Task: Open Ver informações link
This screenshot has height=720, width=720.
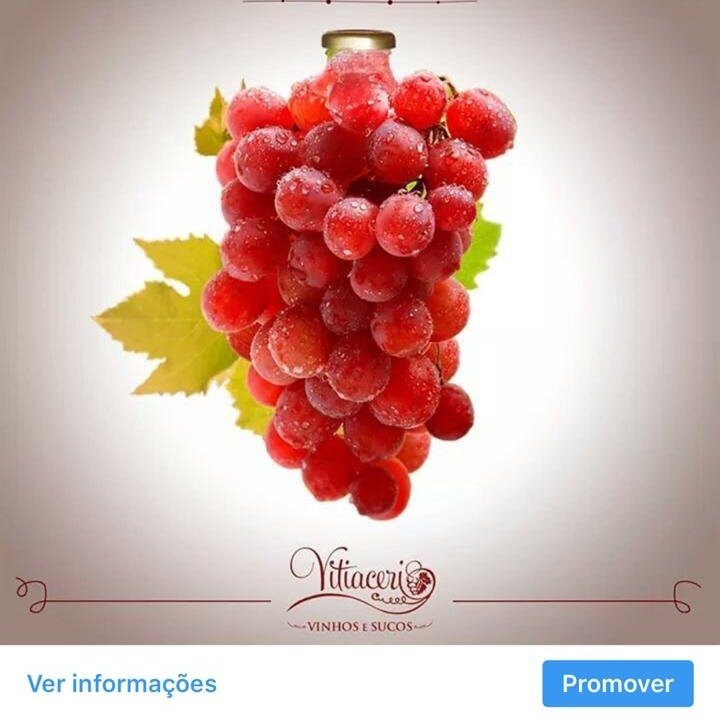Action: pos(121,684)
